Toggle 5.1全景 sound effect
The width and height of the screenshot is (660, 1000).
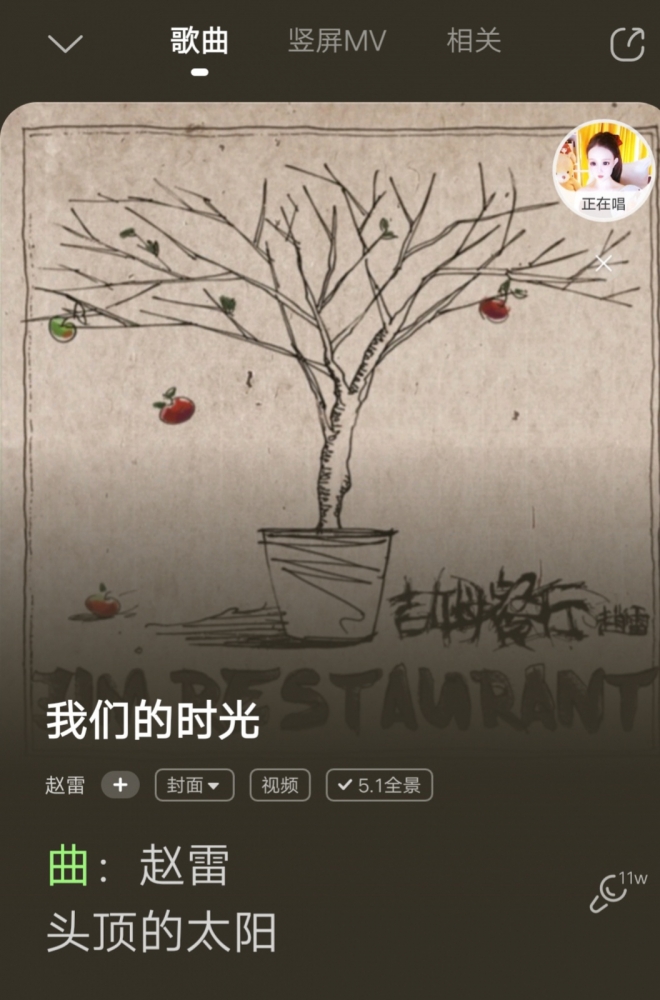pos(379,785)
